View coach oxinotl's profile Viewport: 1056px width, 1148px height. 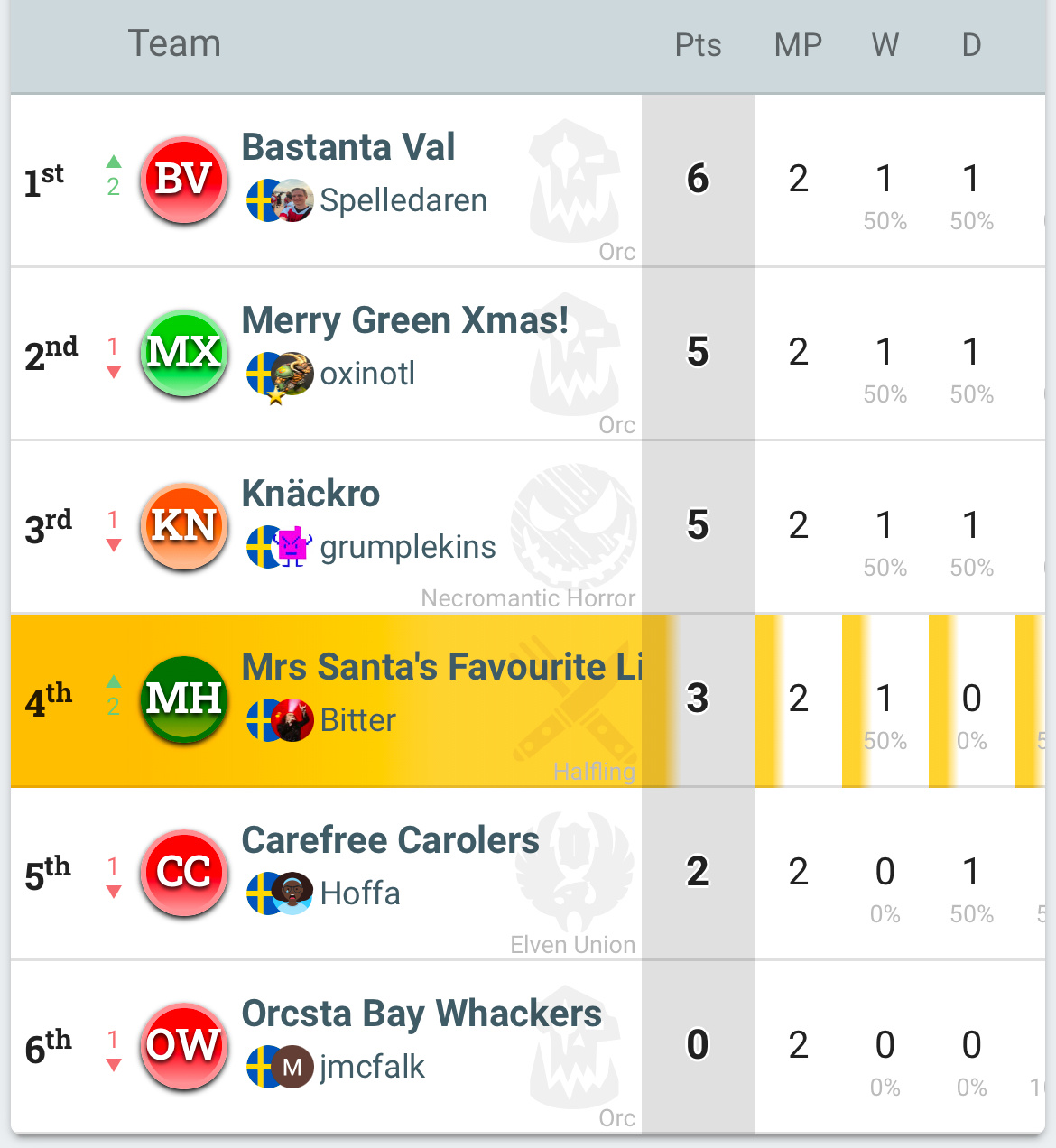367,374
